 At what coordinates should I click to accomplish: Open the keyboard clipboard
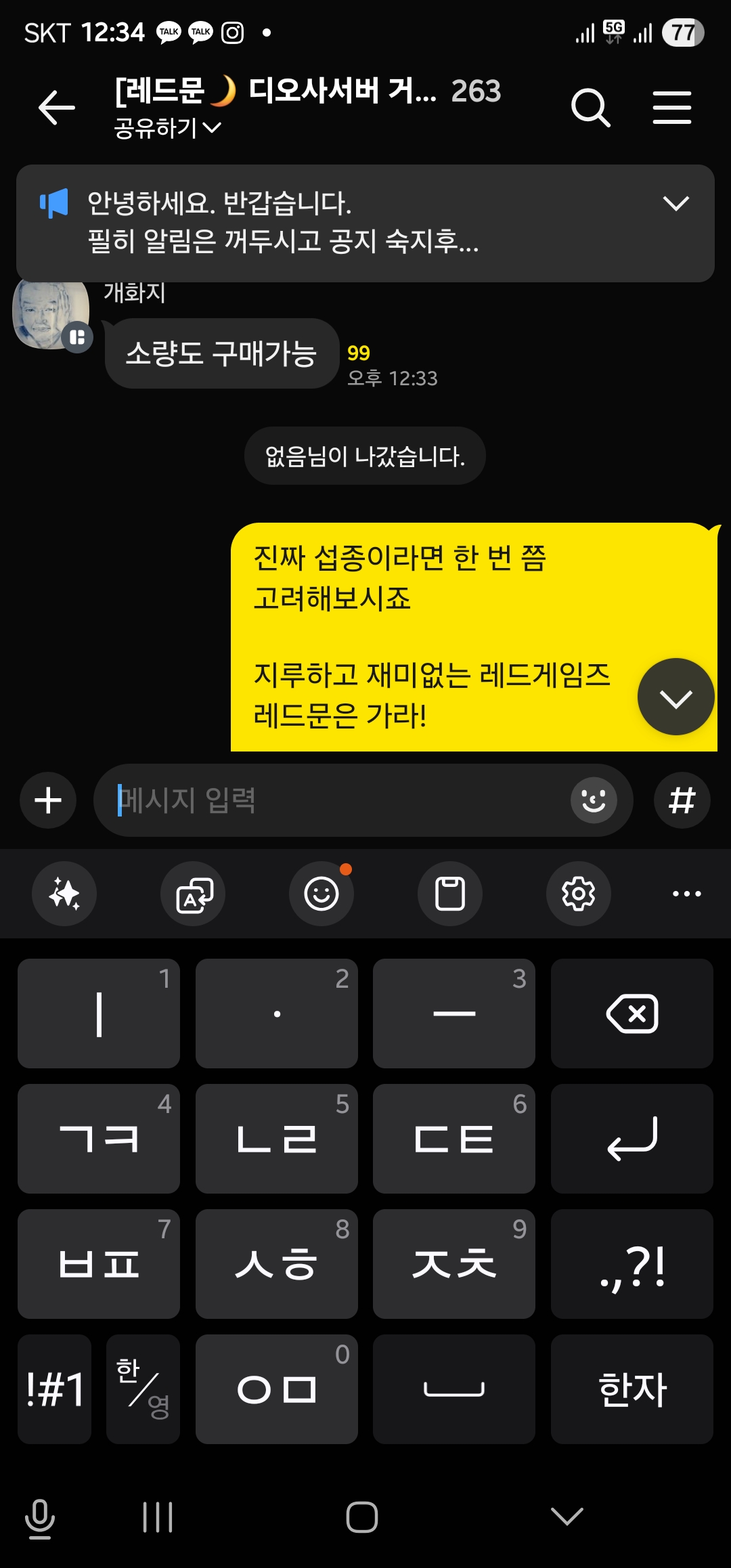450,894
